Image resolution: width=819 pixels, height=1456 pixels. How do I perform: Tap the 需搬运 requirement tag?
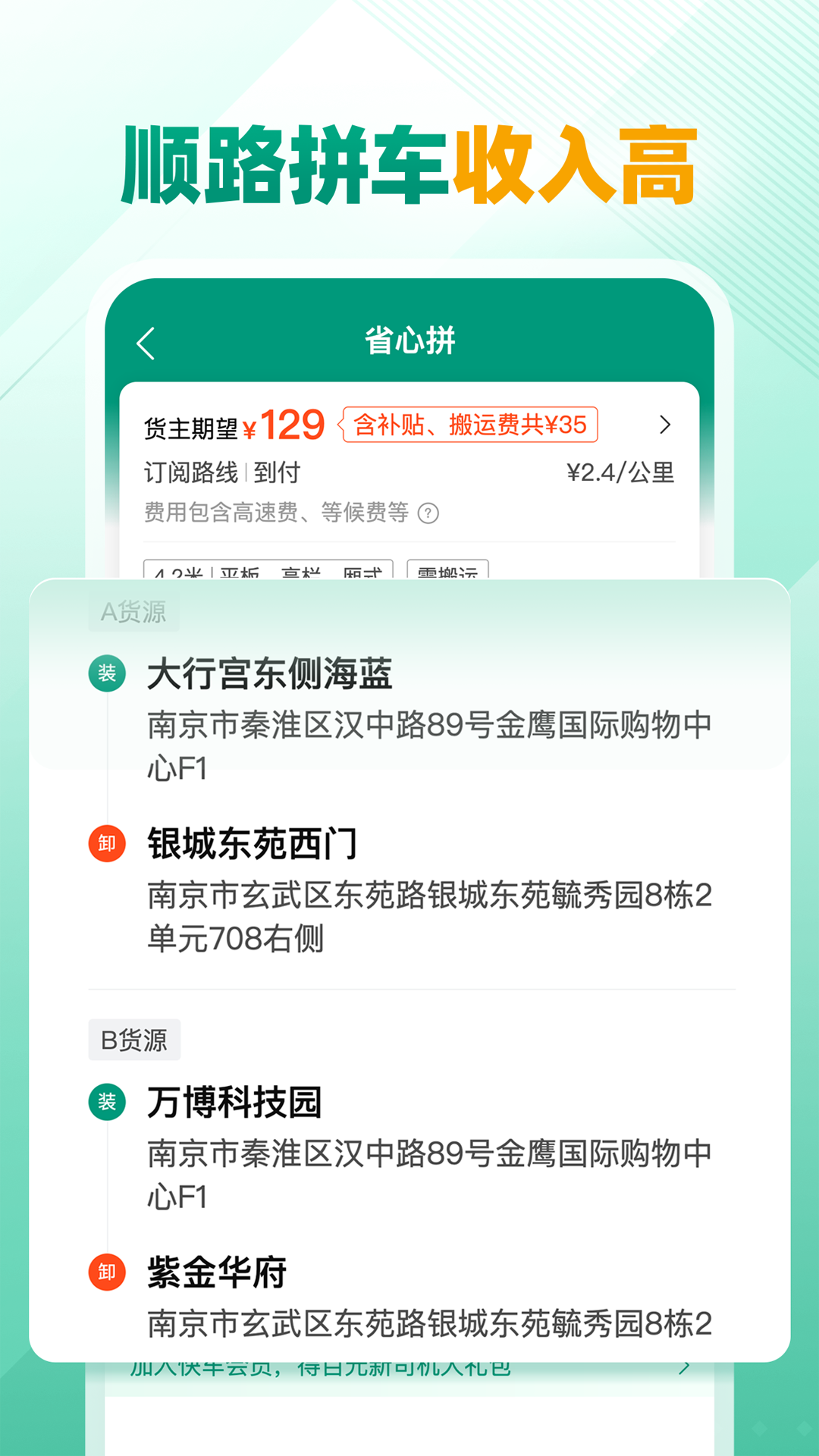[447, 573]
